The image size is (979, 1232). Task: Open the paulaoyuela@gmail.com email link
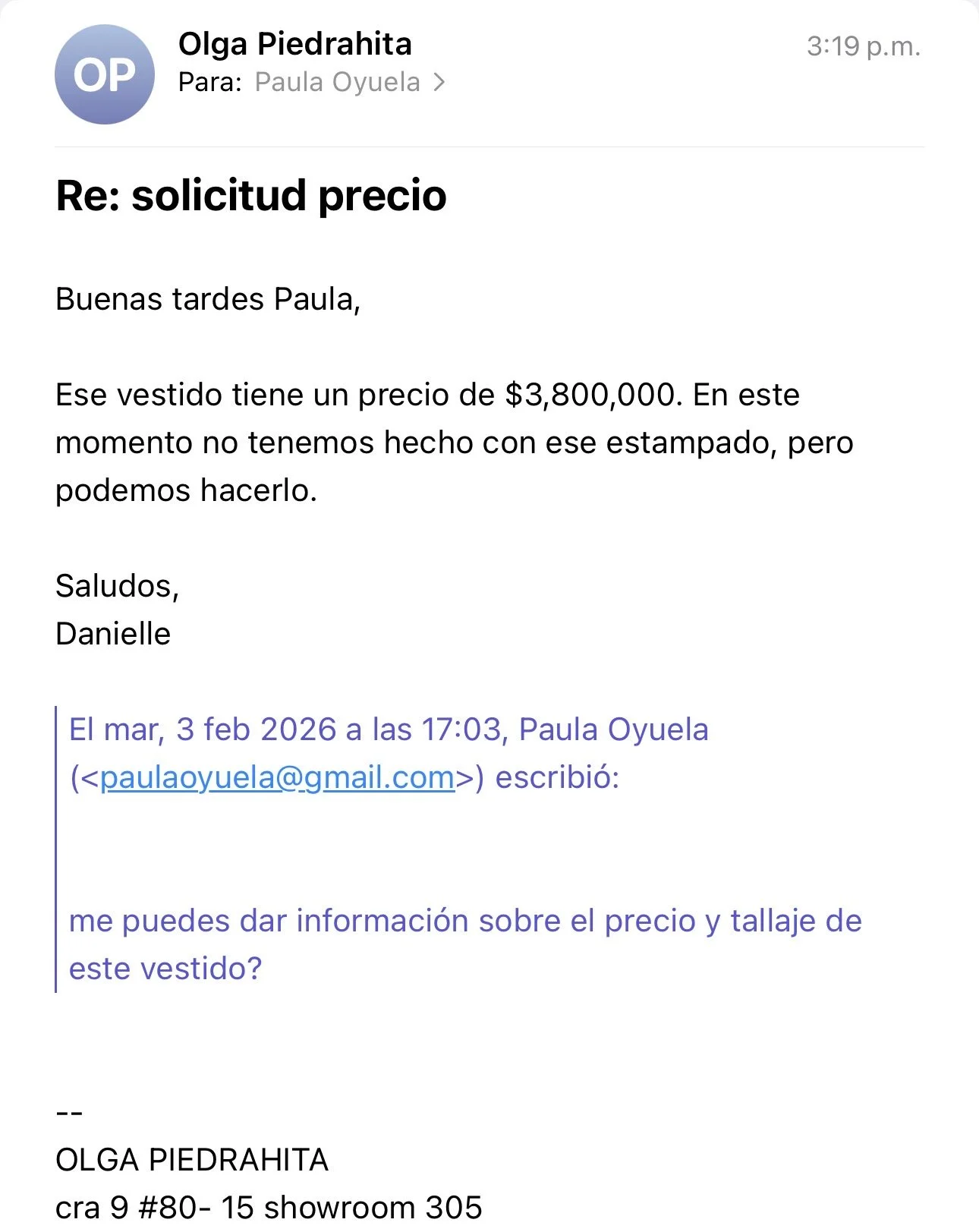click(x=277, y=777)
